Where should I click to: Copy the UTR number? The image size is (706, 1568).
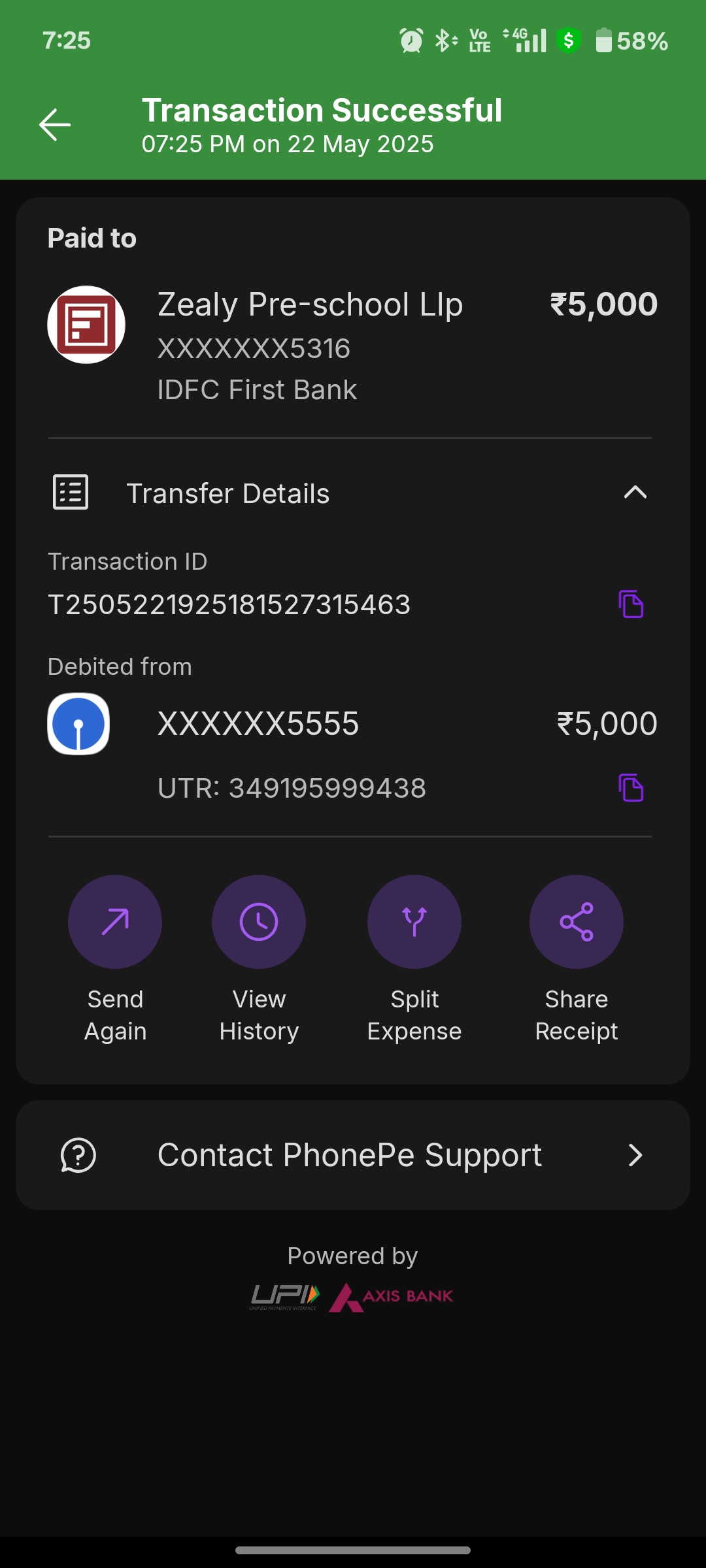[631, 787]
